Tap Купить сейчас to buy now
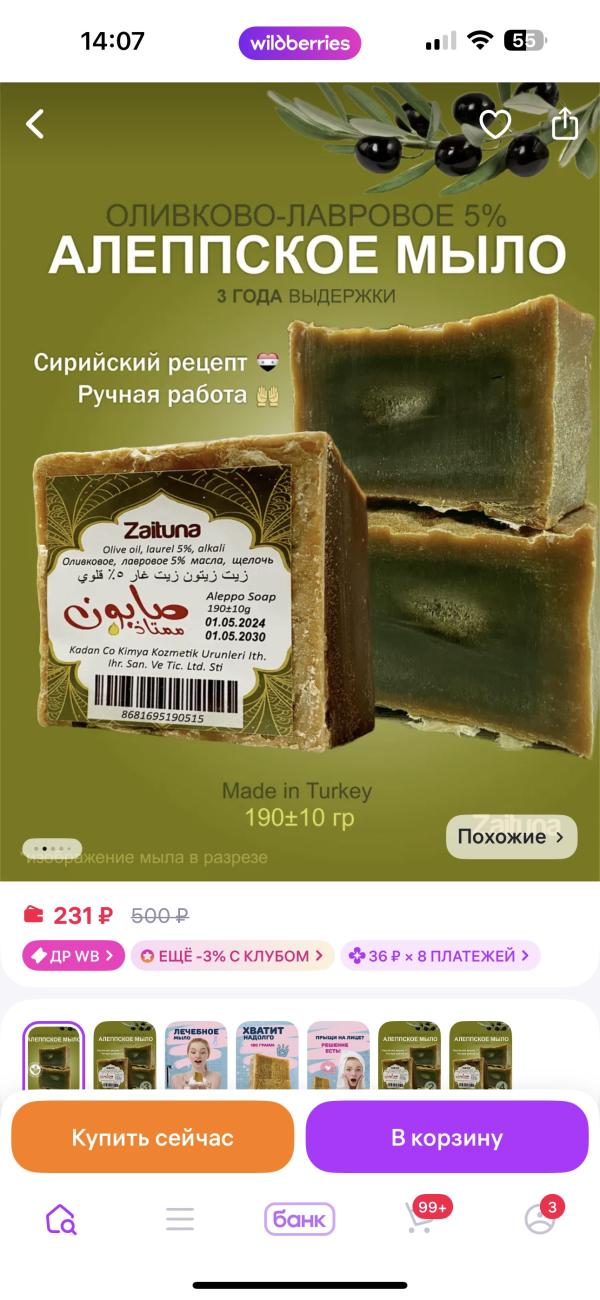600x1300 pixels. 152,1137
